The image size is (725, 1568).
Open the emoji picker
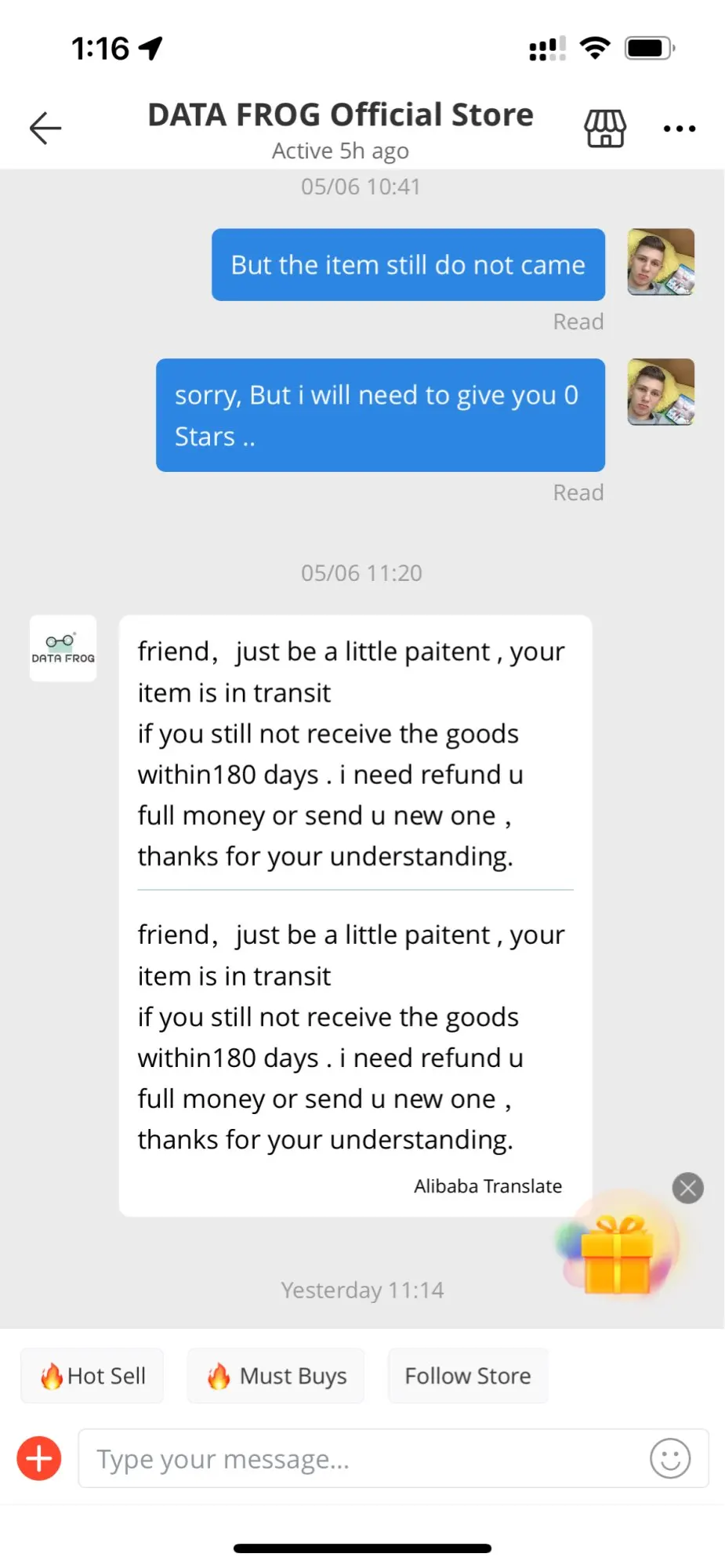tap(670, 1459)
